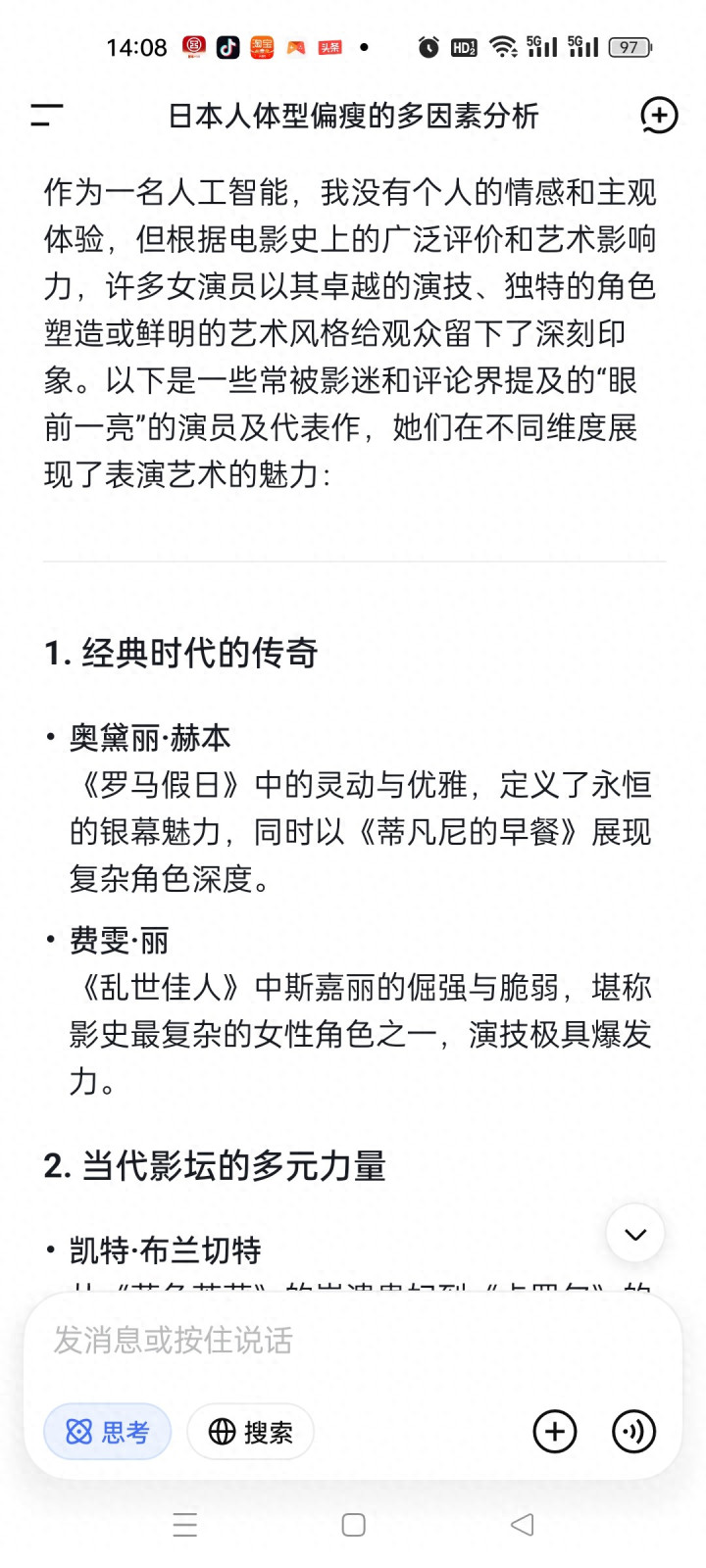The height and width of the screenshot is (1568, 706).
Task: Go to the home screen
Action: [x=353, y=1525]
